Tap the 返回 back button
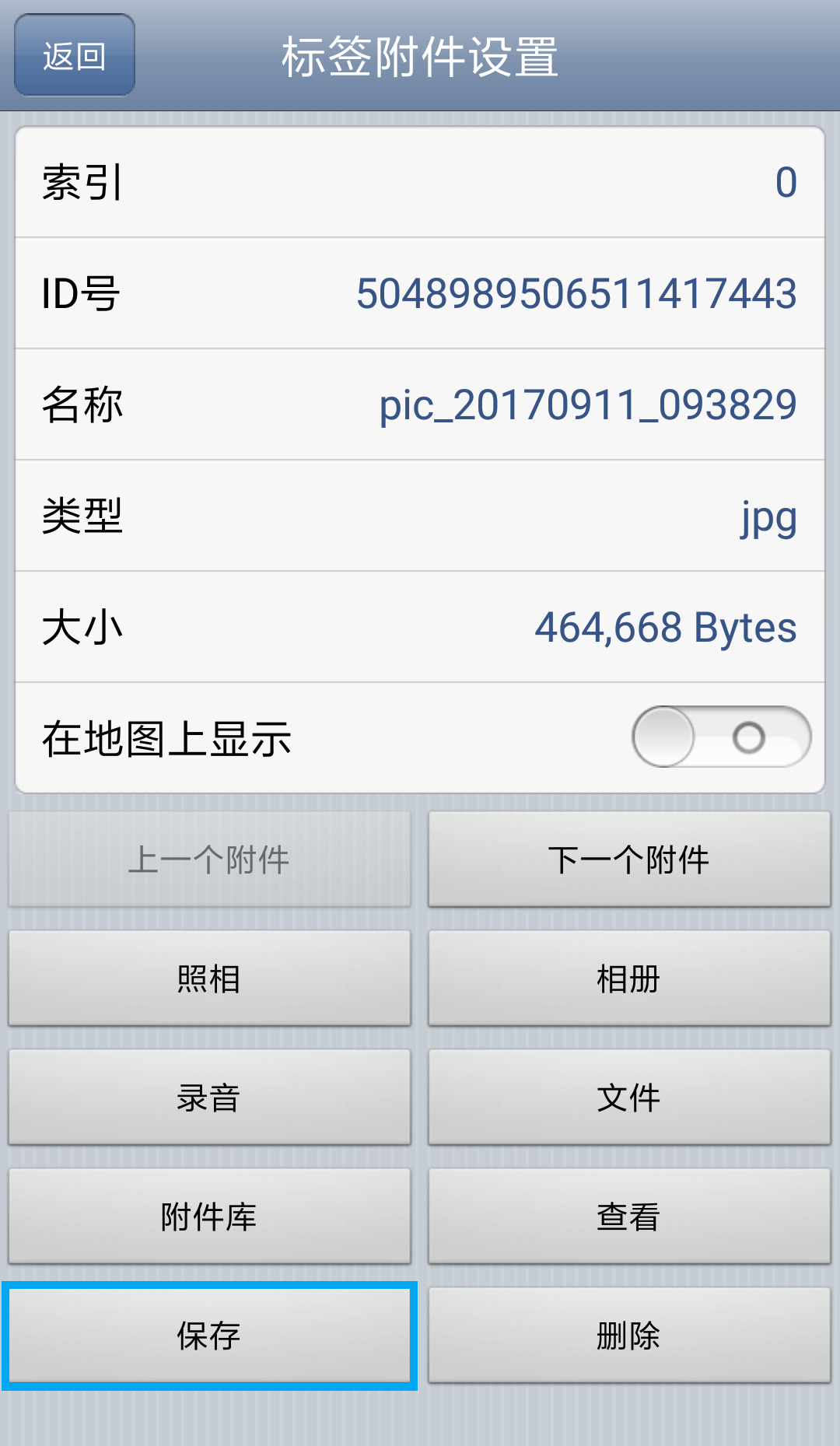 coord(75,56)
